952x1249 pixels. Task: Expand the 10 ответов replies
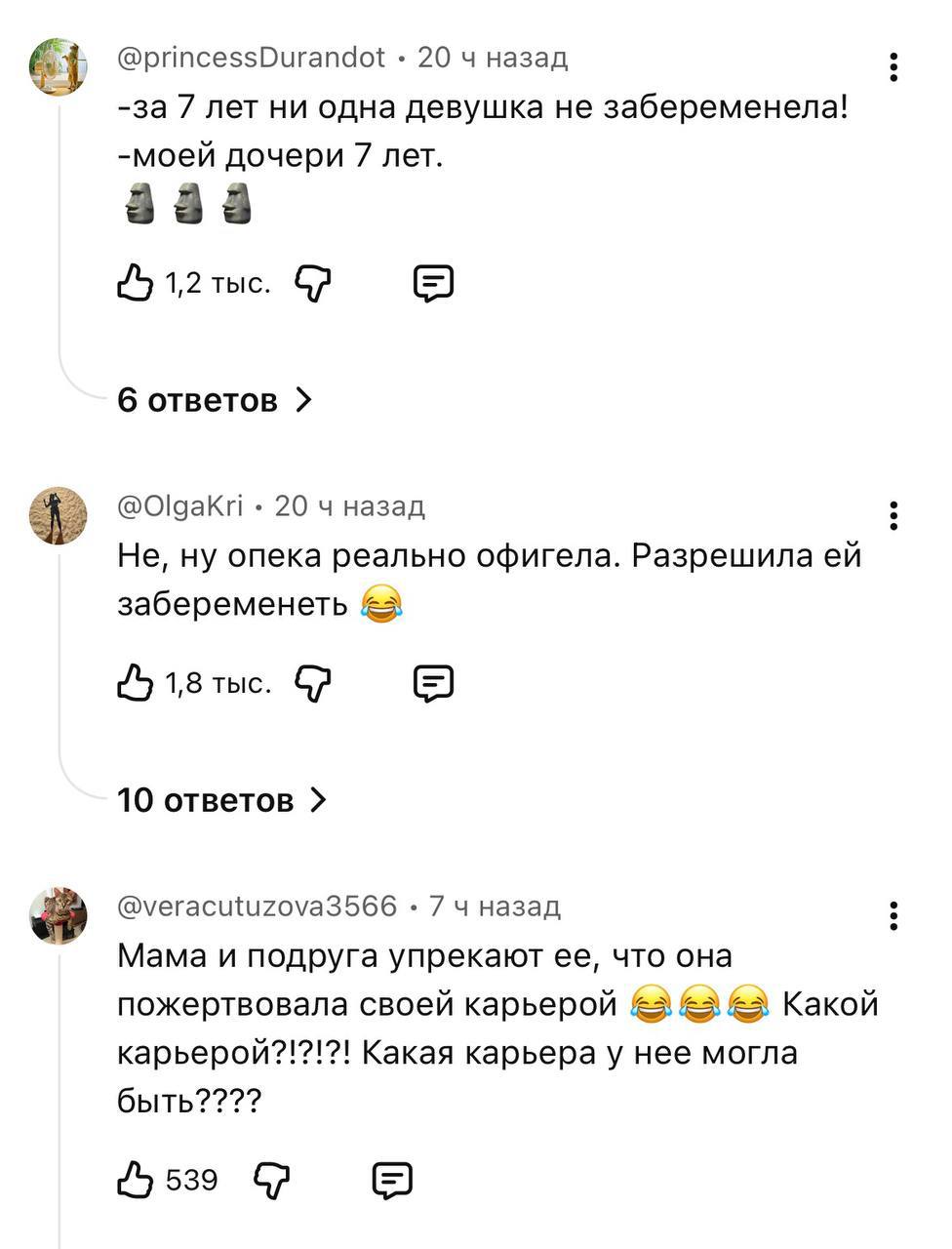(222, 800)
